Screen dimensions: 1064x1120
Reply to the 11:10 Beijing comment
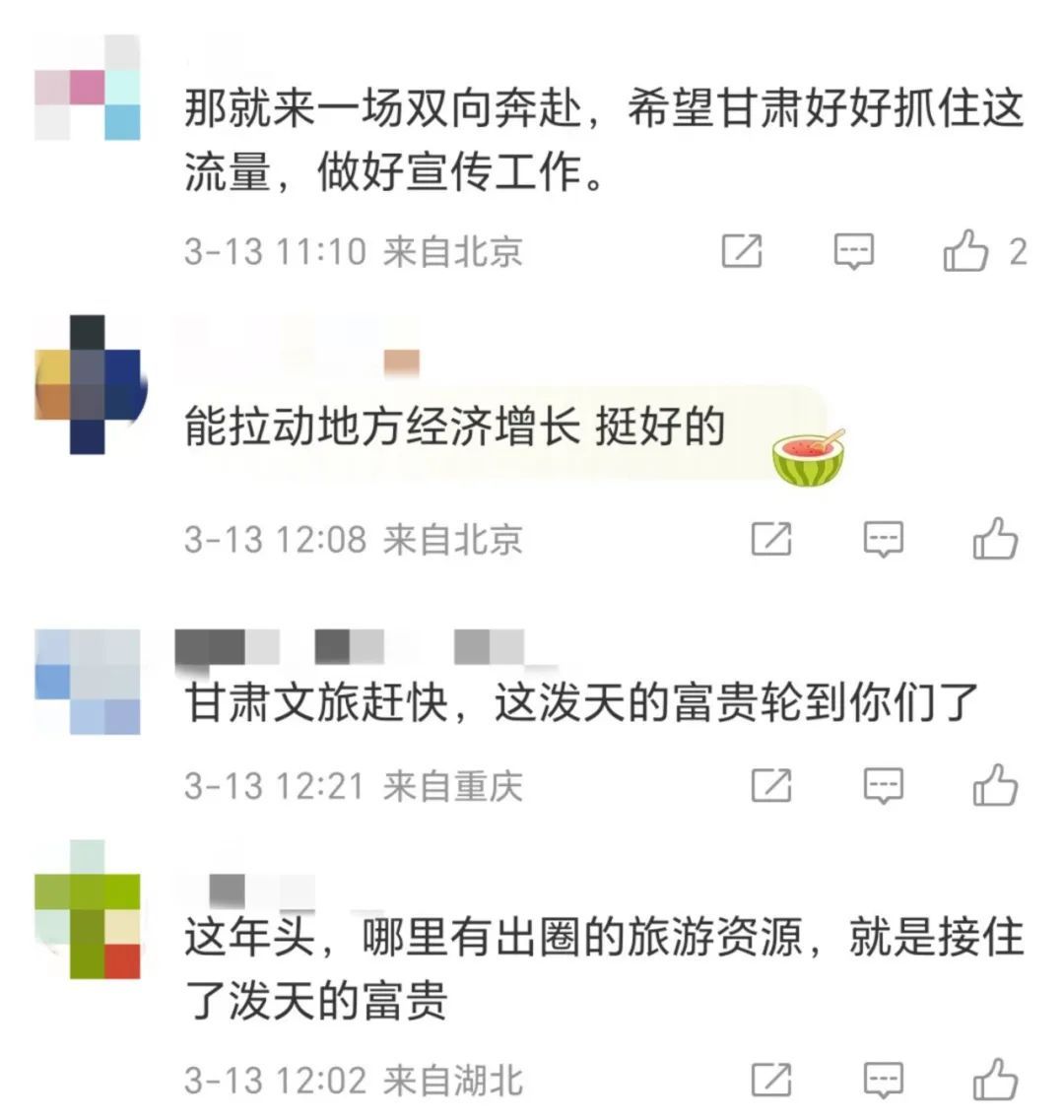tap(853, 251)
